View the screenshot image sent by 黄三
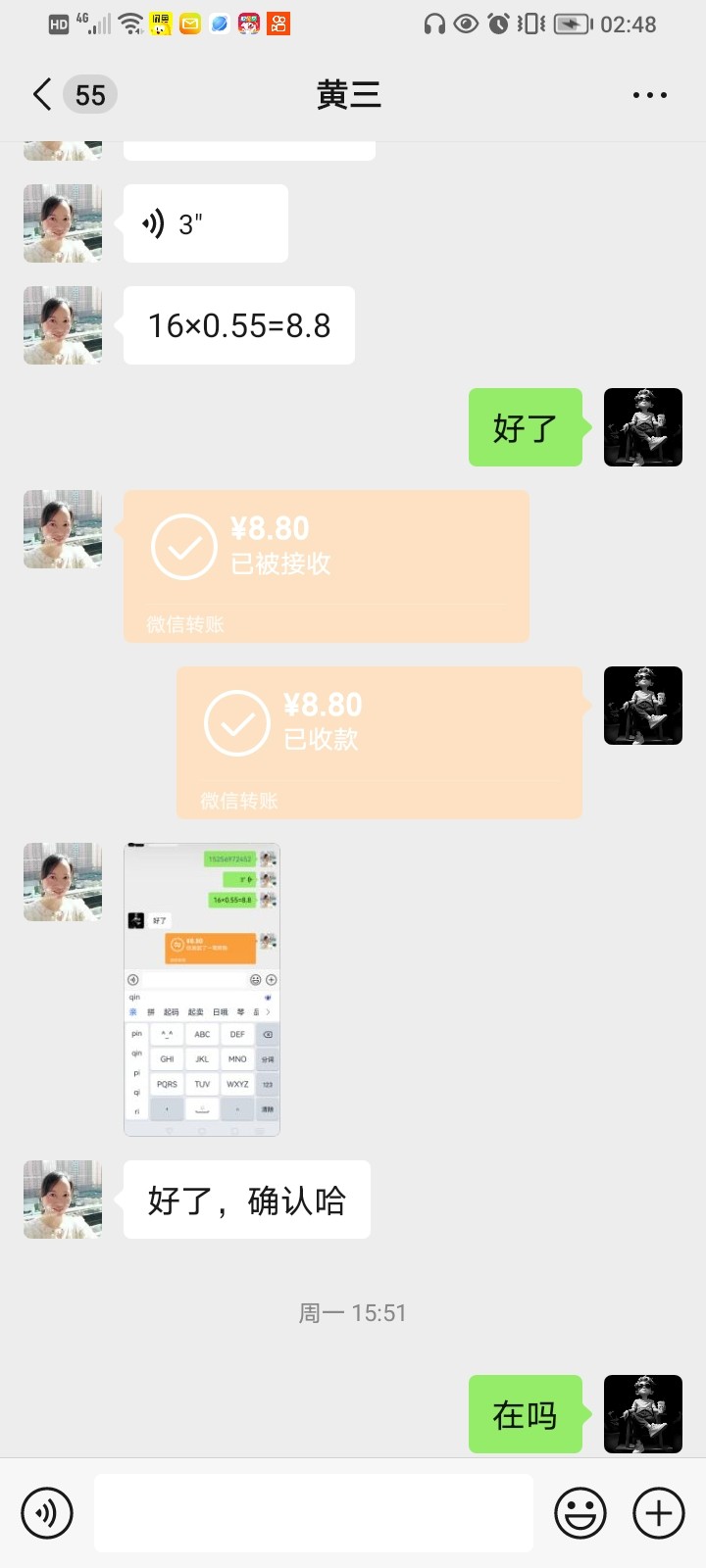 point(202,989)
